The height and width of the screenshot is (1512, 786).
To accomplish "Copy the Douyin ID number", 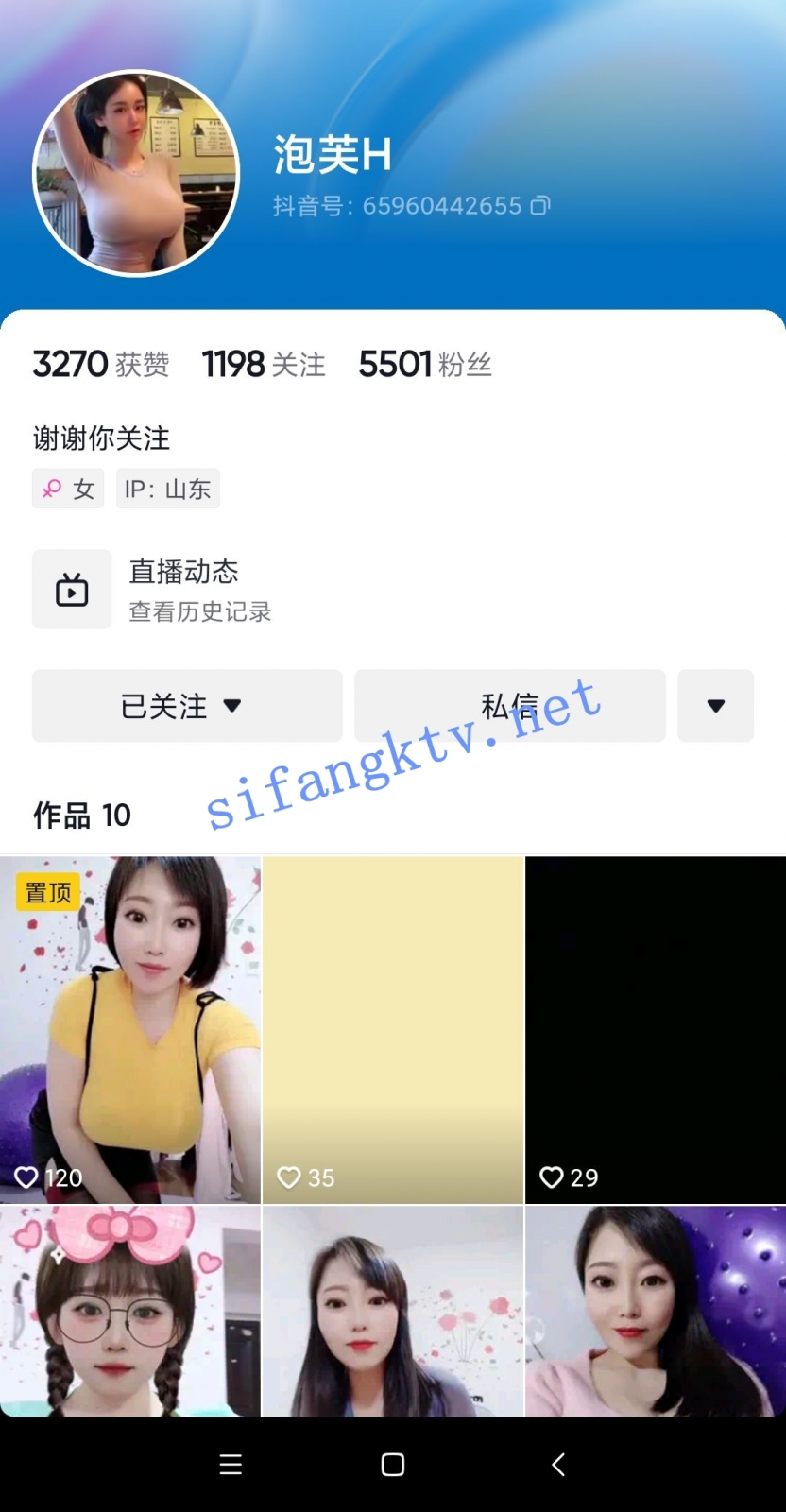I will coord(539,206).
